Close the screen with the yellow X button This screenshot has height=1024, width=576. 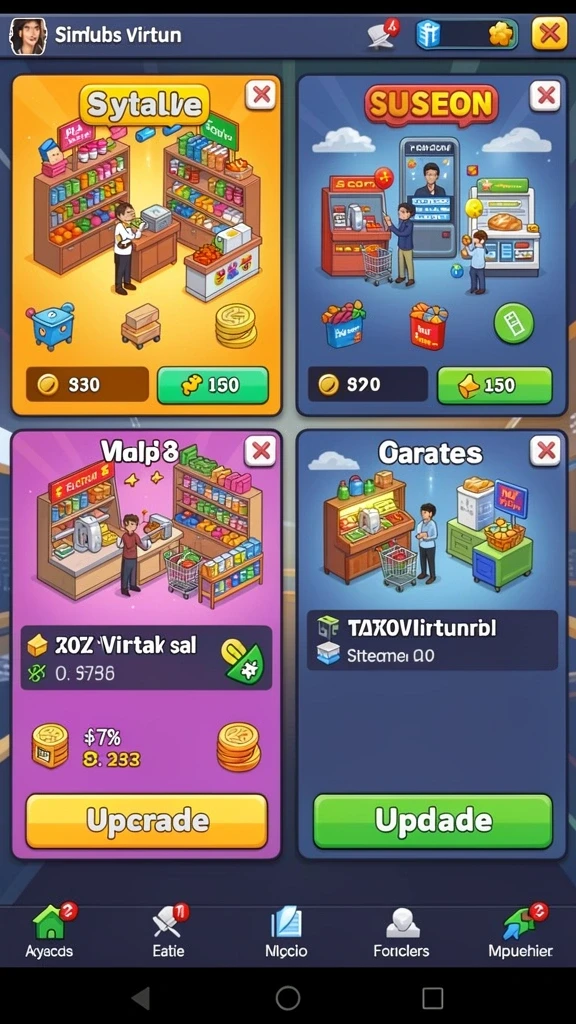pyautogui.click(x=550, y=33)
